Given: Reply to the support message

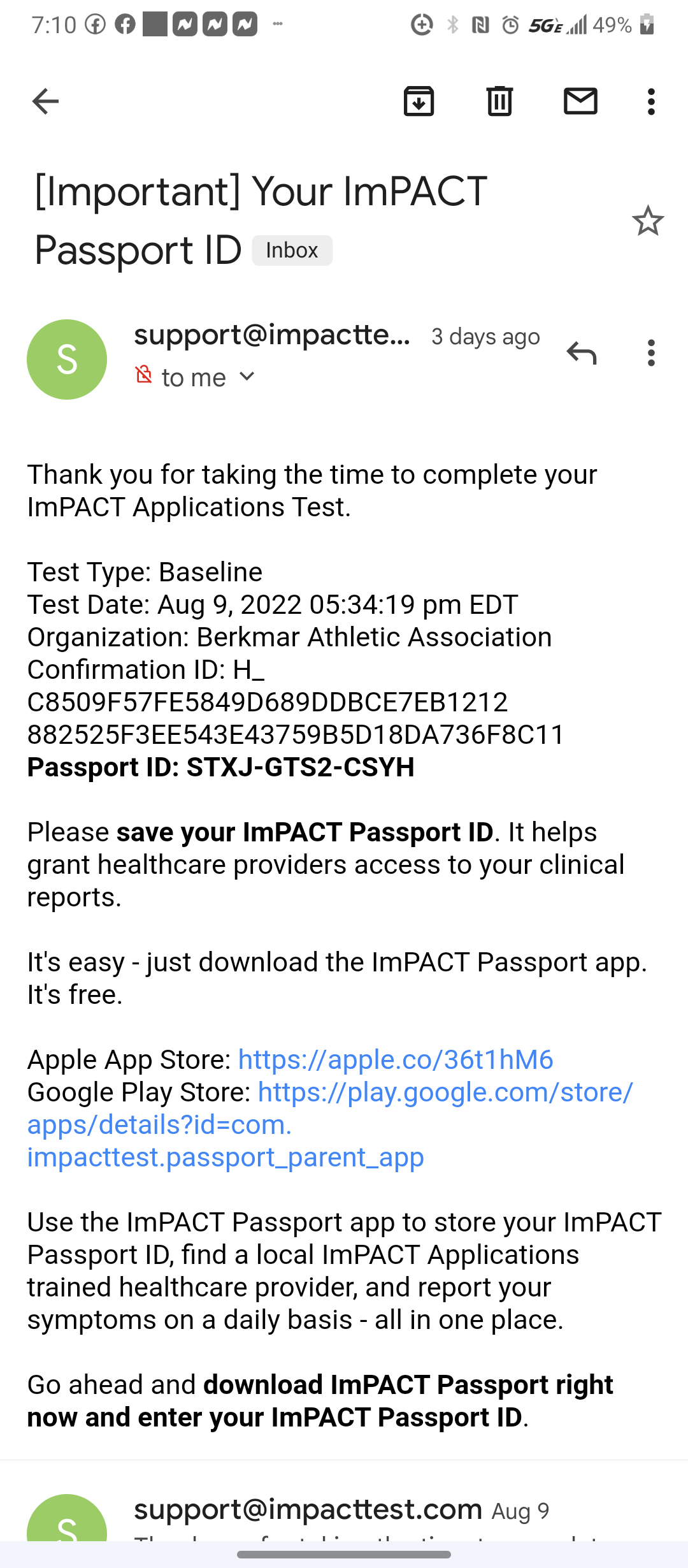Looking at the screenshot, I should click(581, 352).
